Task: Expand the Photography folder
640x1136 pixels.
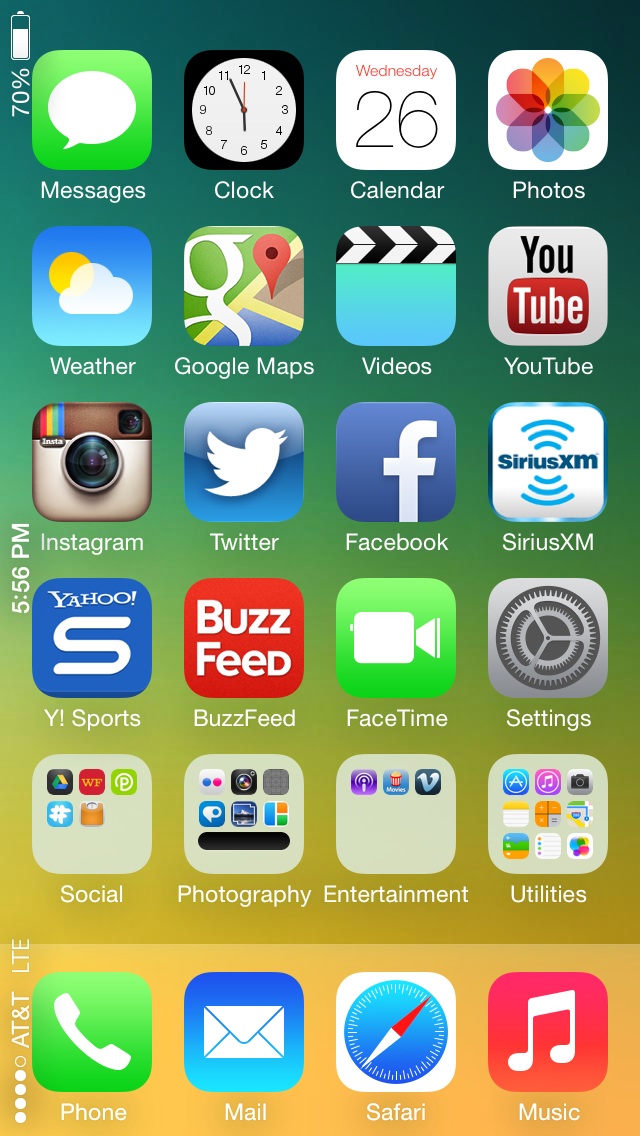Action: pyautogui.click(x=244, y=814)
